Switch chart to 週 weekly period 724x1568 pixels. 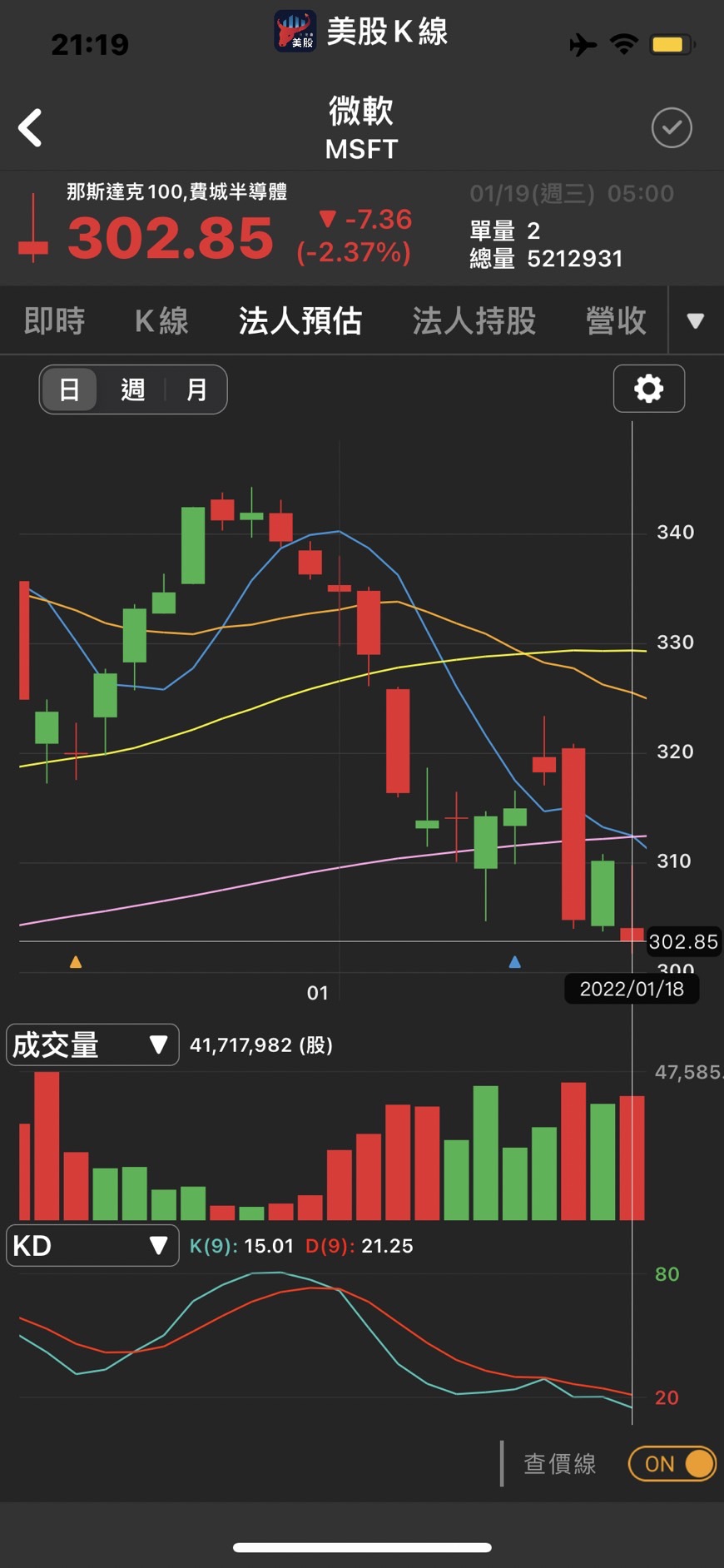click(133, 390)
